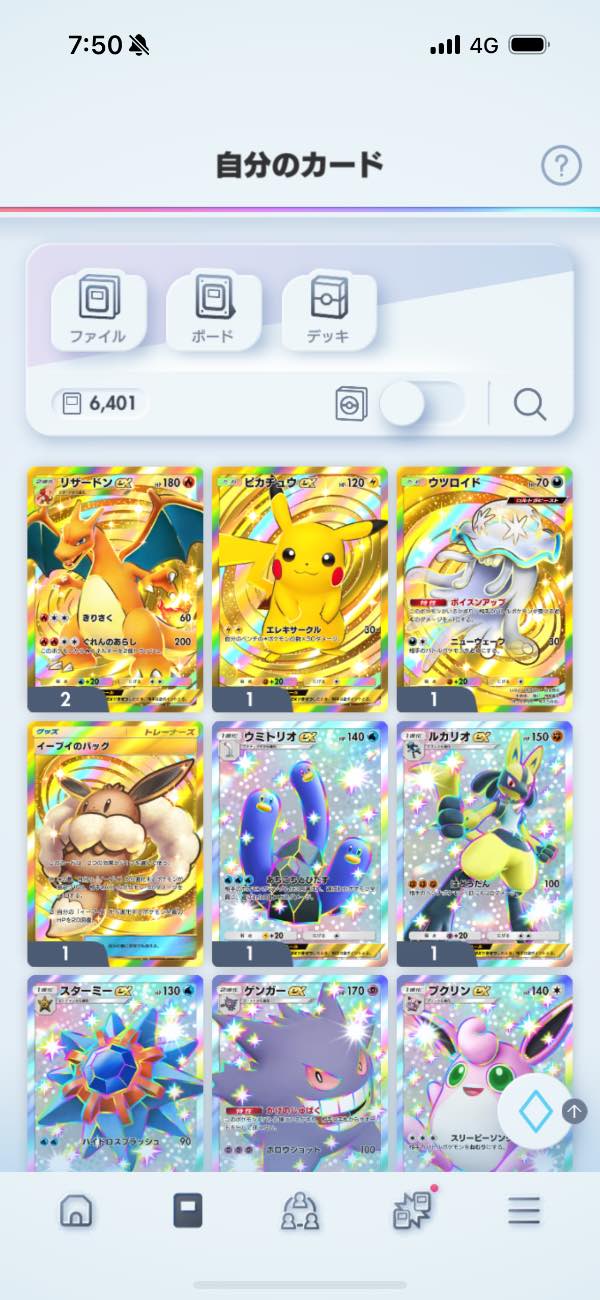
Task: Open the hamburger menu tab
Action: [x=523, y=1211]
